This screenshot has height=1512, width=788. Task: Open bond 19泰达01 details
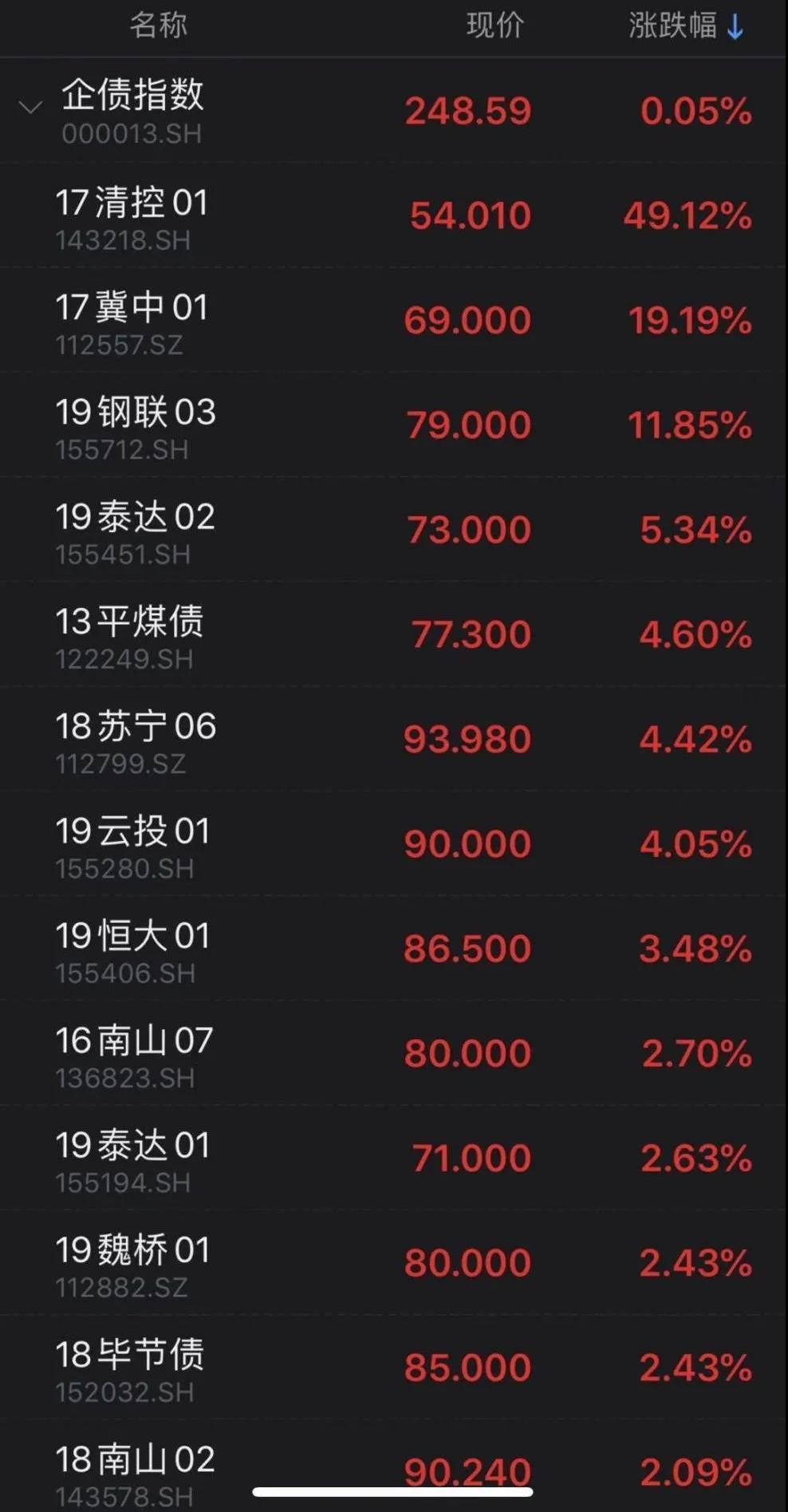tap(132, 1158)
